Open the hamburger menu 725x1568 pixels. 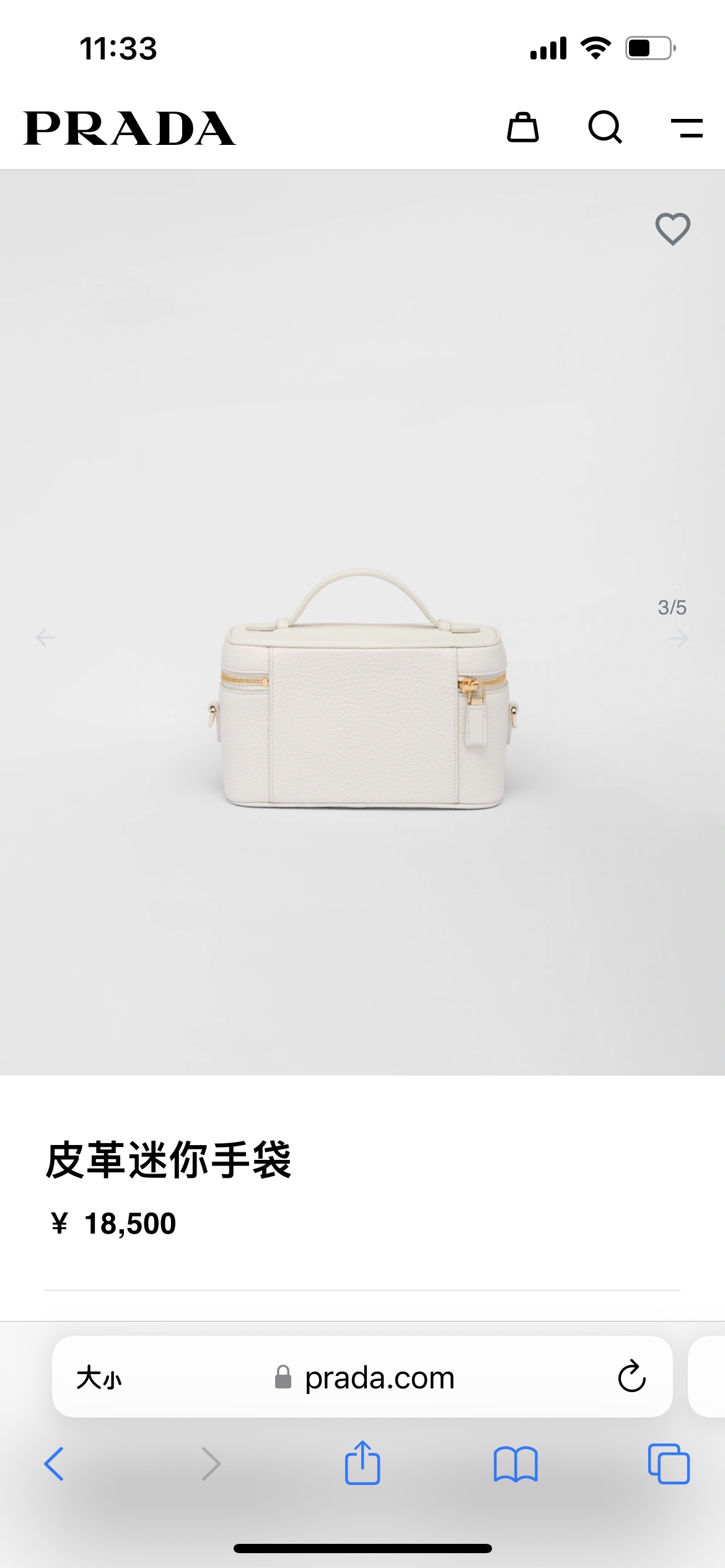(687, 128)
